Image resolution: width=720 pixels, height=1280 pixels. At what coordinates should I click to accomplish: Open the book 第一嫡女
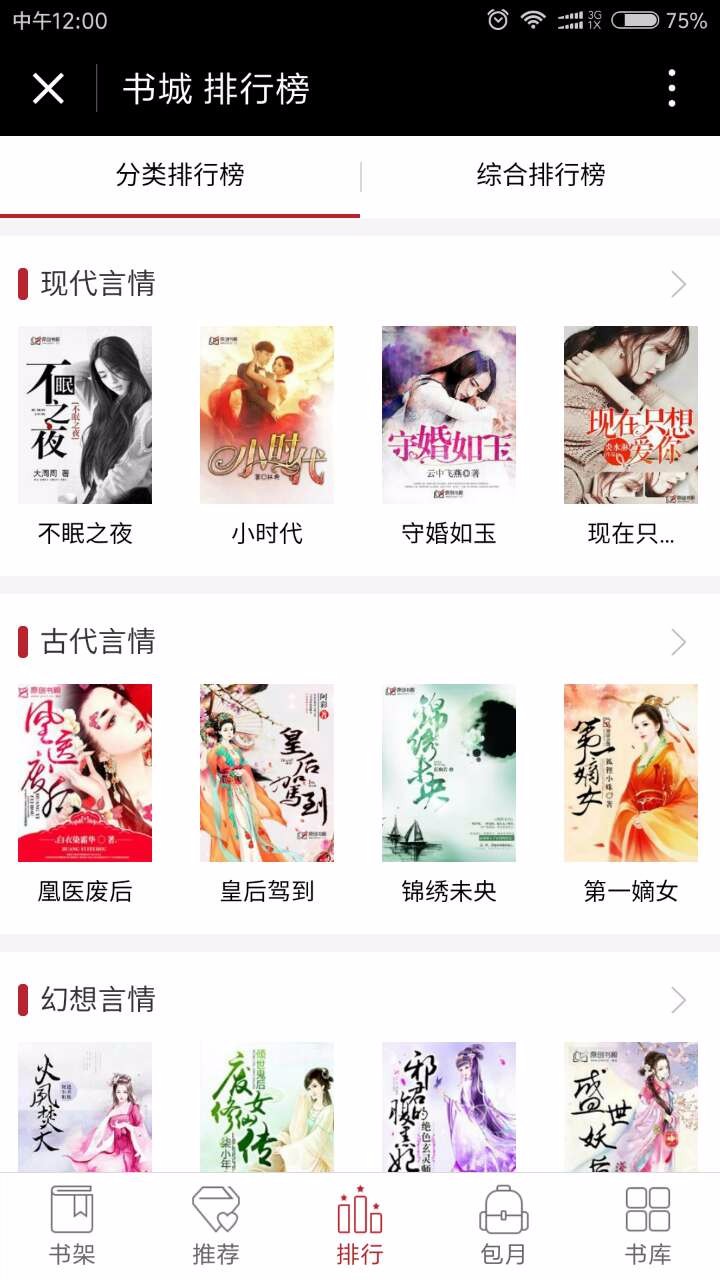[631, 773]
